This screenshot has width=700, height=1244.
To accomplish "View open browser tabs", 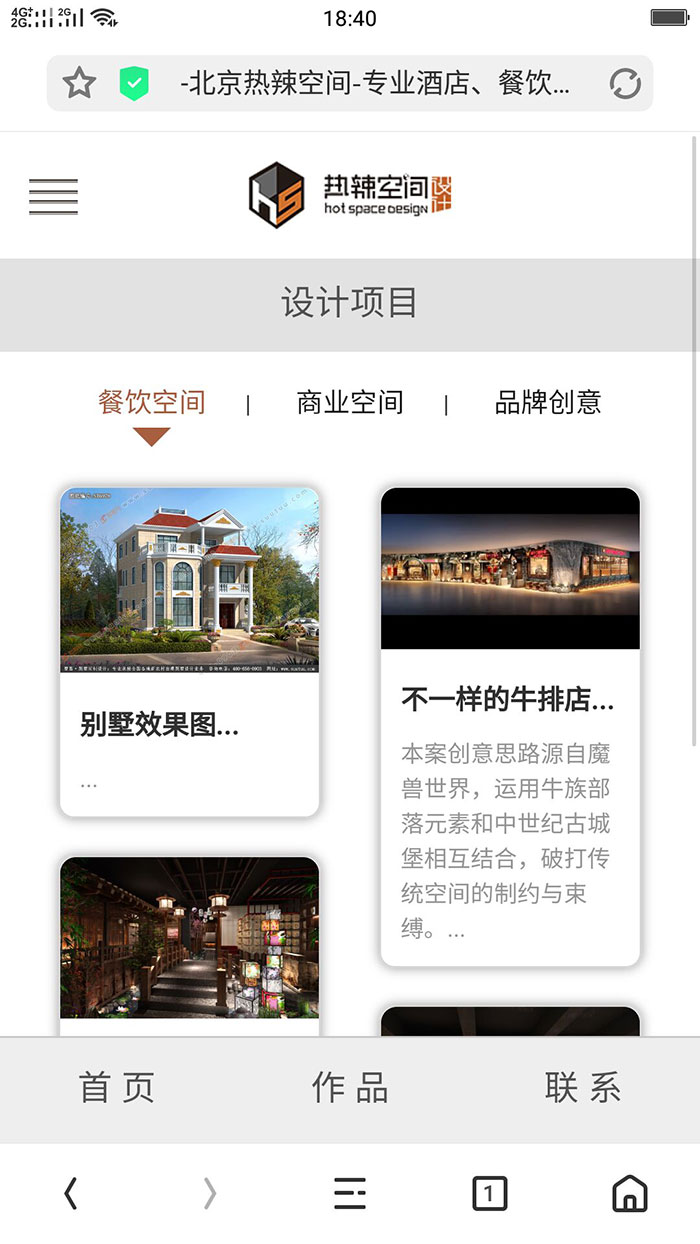I will click(x=489, y=1193).
